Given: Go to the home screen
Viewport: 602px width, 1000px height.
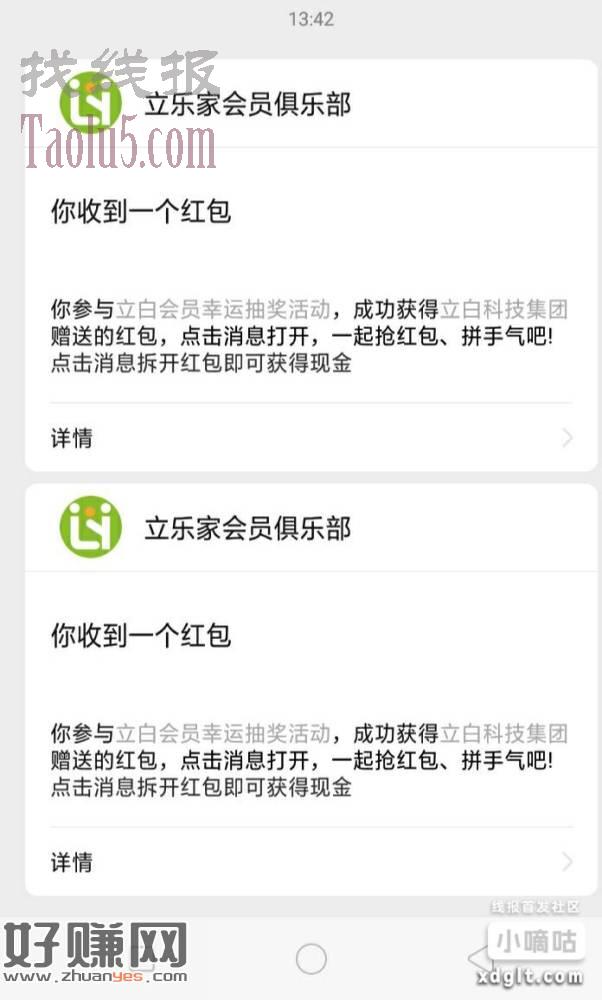Looking at the screenshot, I should (311, 959).
